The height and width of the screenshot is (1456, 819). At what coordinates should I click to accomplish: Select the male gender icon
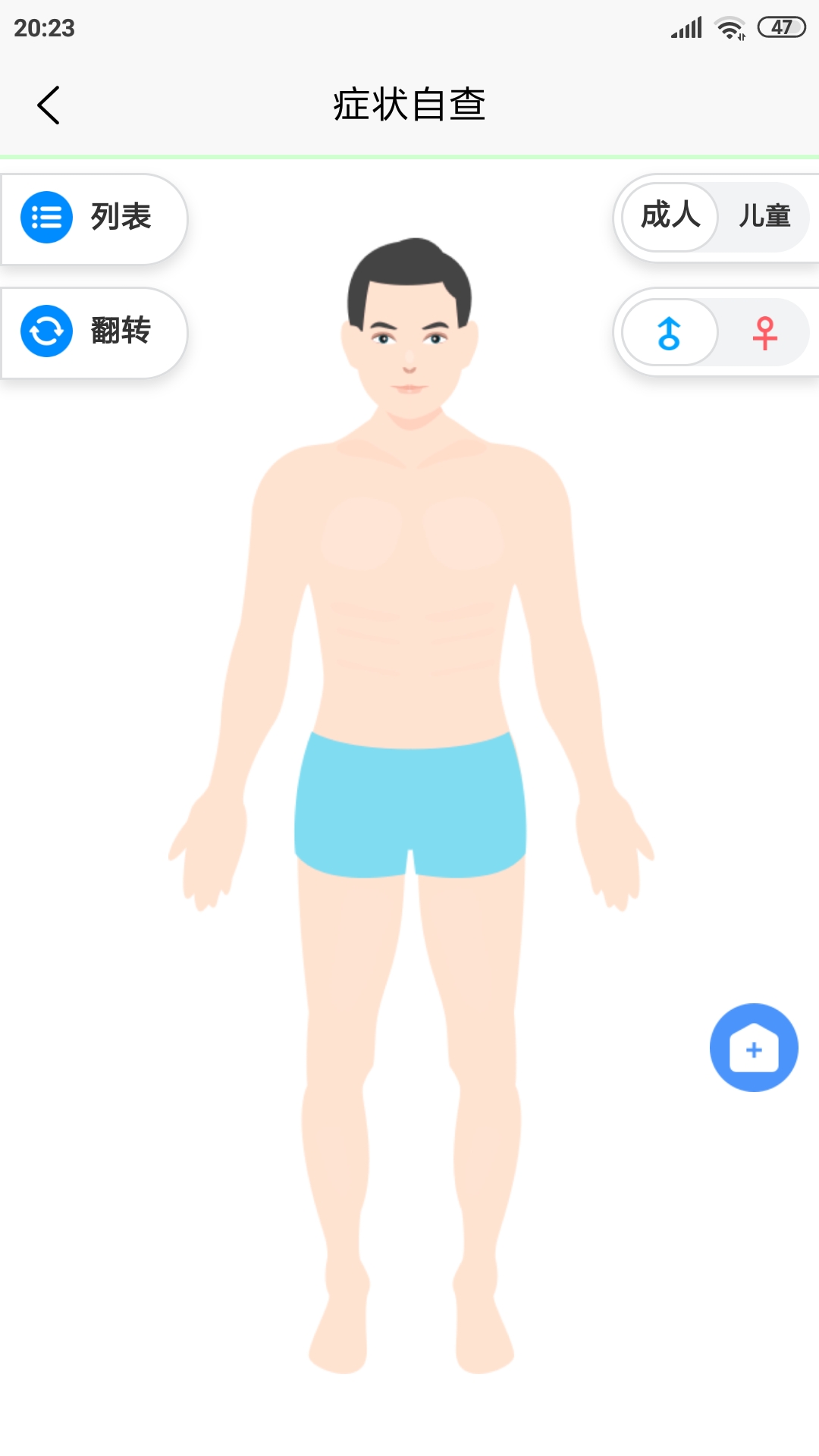[x=670, y=332]
